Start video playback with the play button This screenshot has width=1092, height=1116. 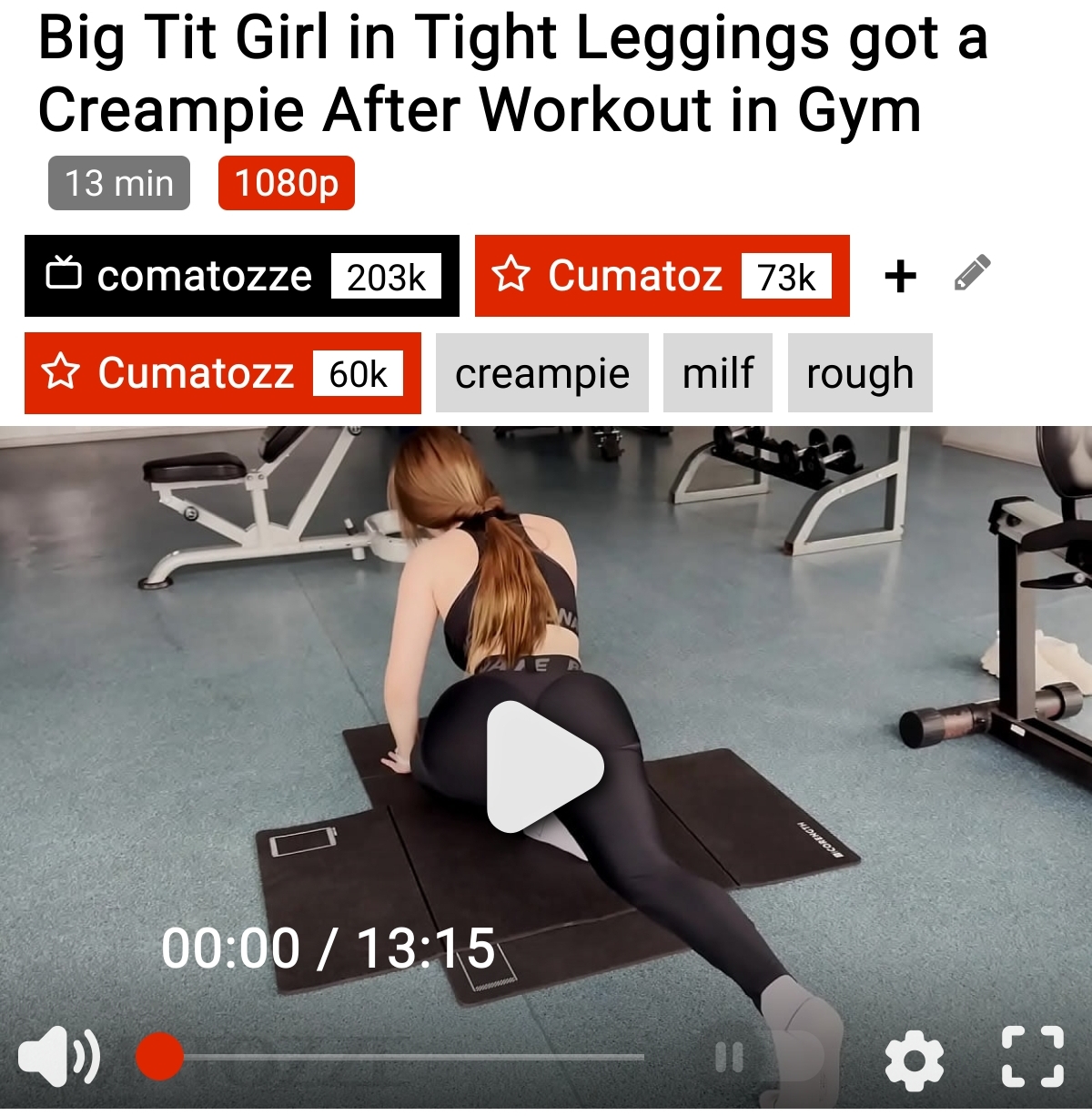(544, 766)
